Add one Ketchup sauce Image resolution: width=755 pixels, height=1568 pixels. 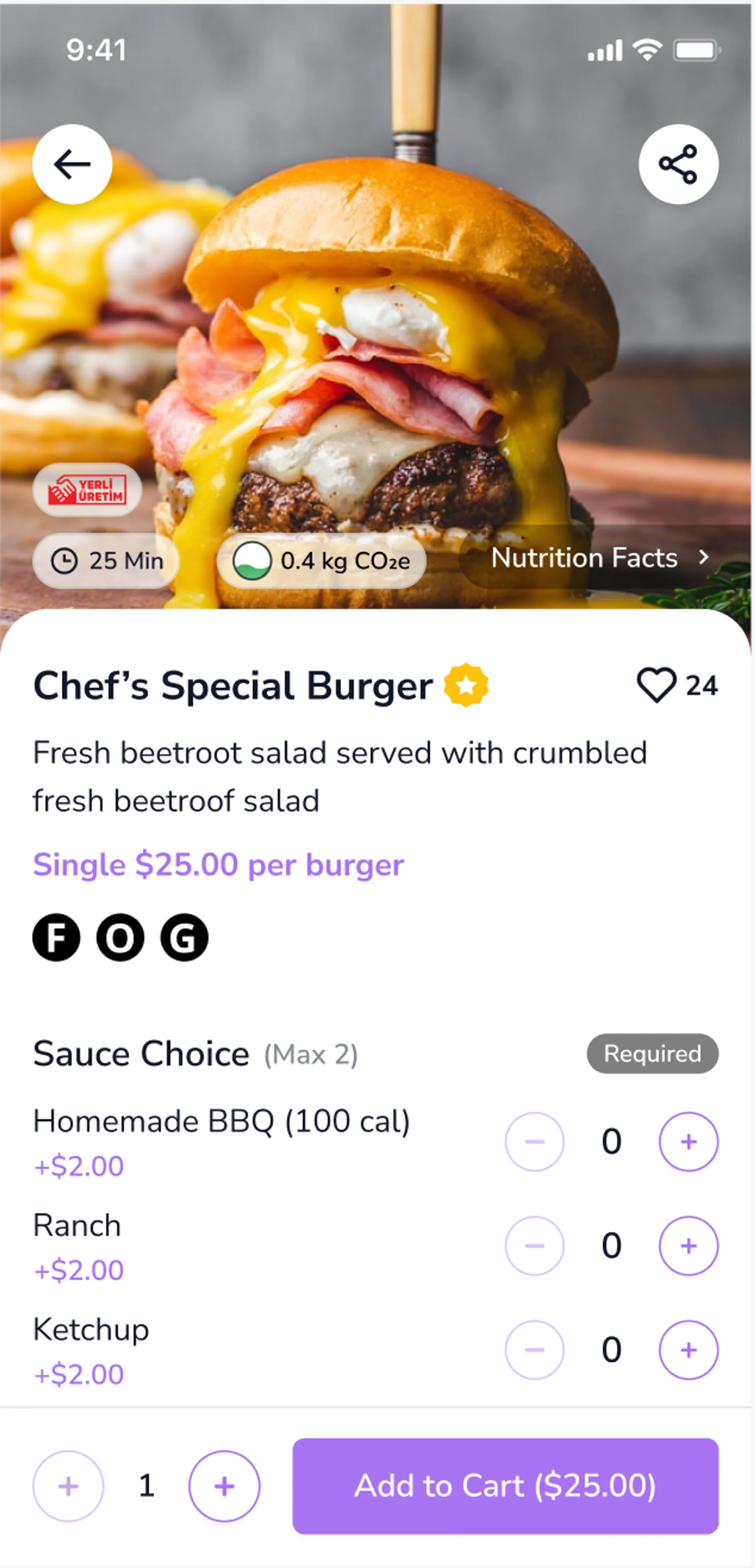point(688,1350)
